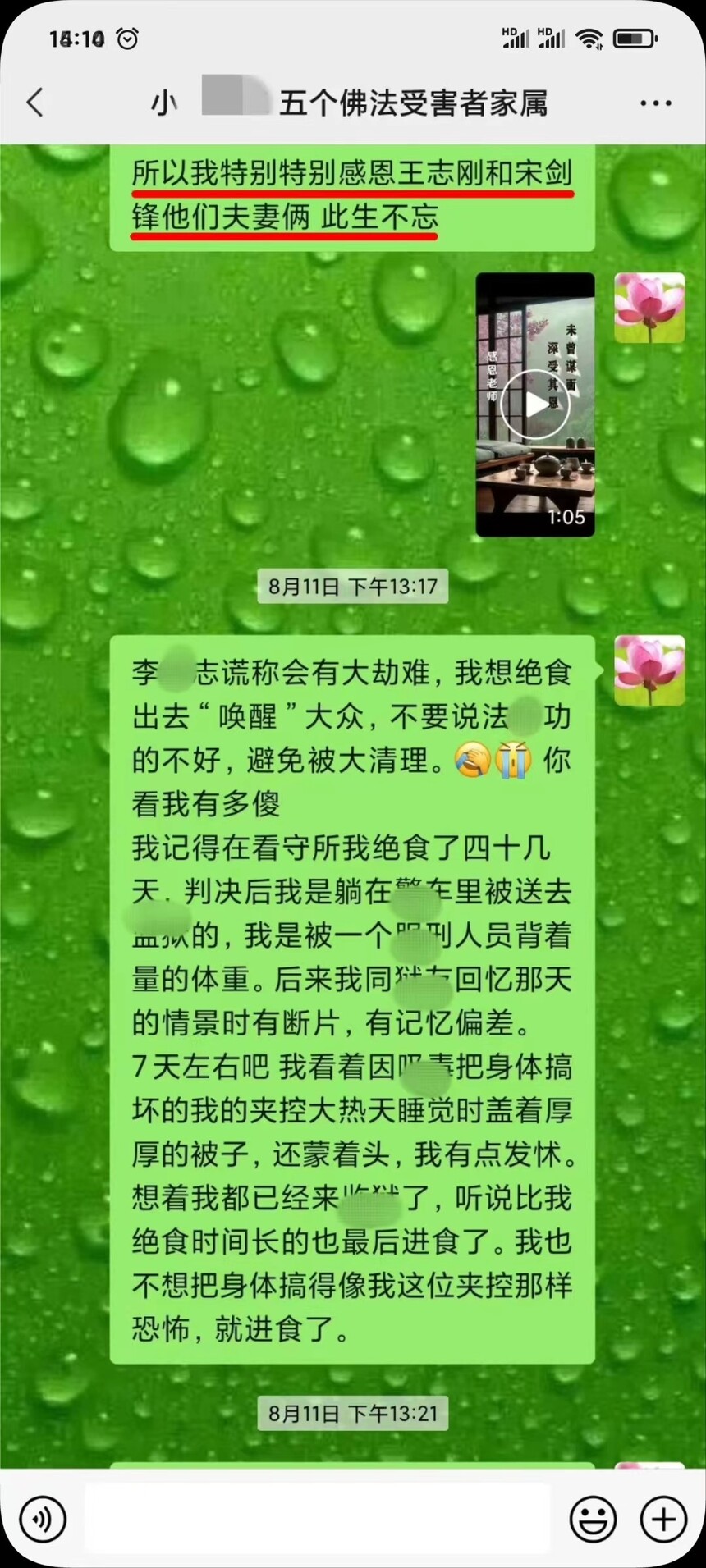The width and height of the screenshot is (706, 1568).
Task: Open the emoji picker
Action: (x=593, y=1520)
